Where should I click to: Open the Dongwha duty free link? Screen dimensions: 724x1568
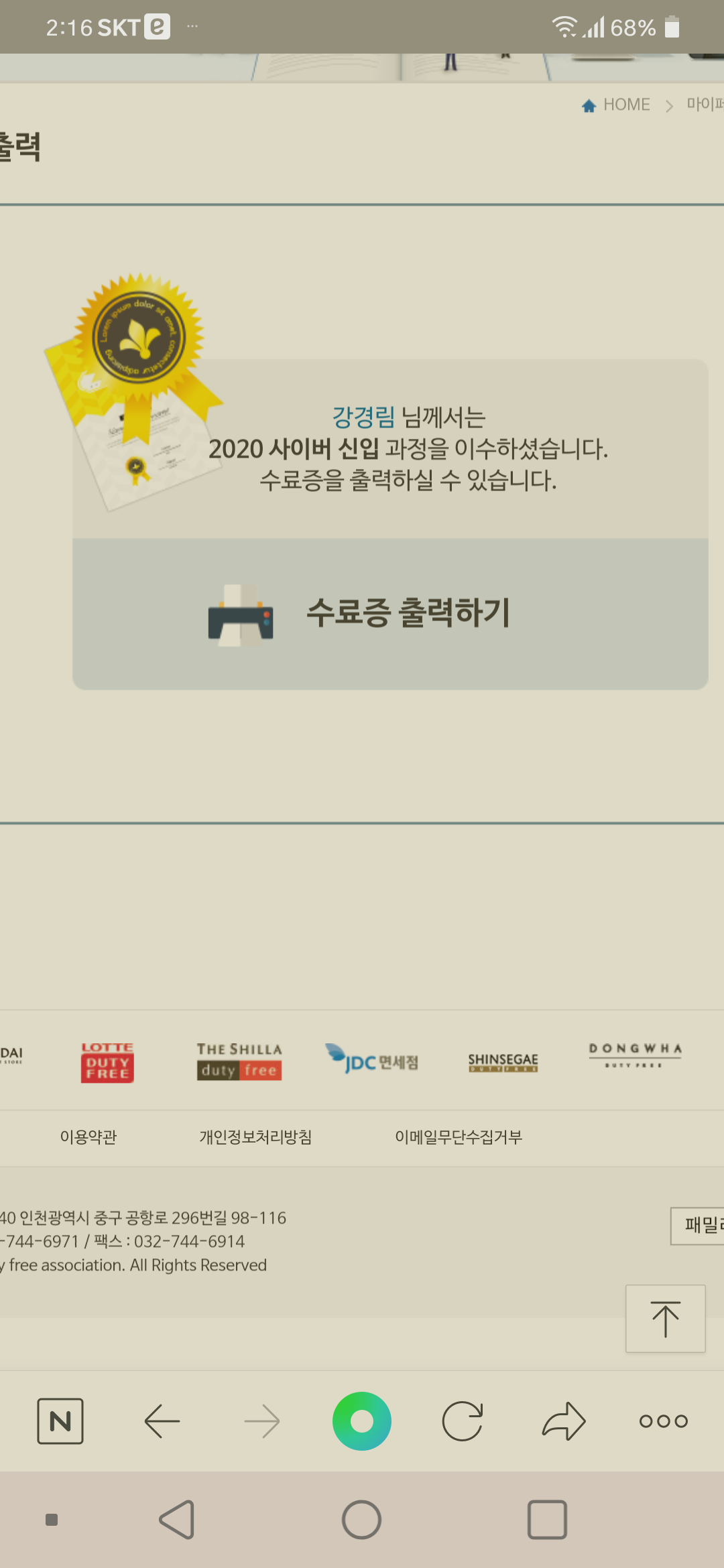(635, 1055)
